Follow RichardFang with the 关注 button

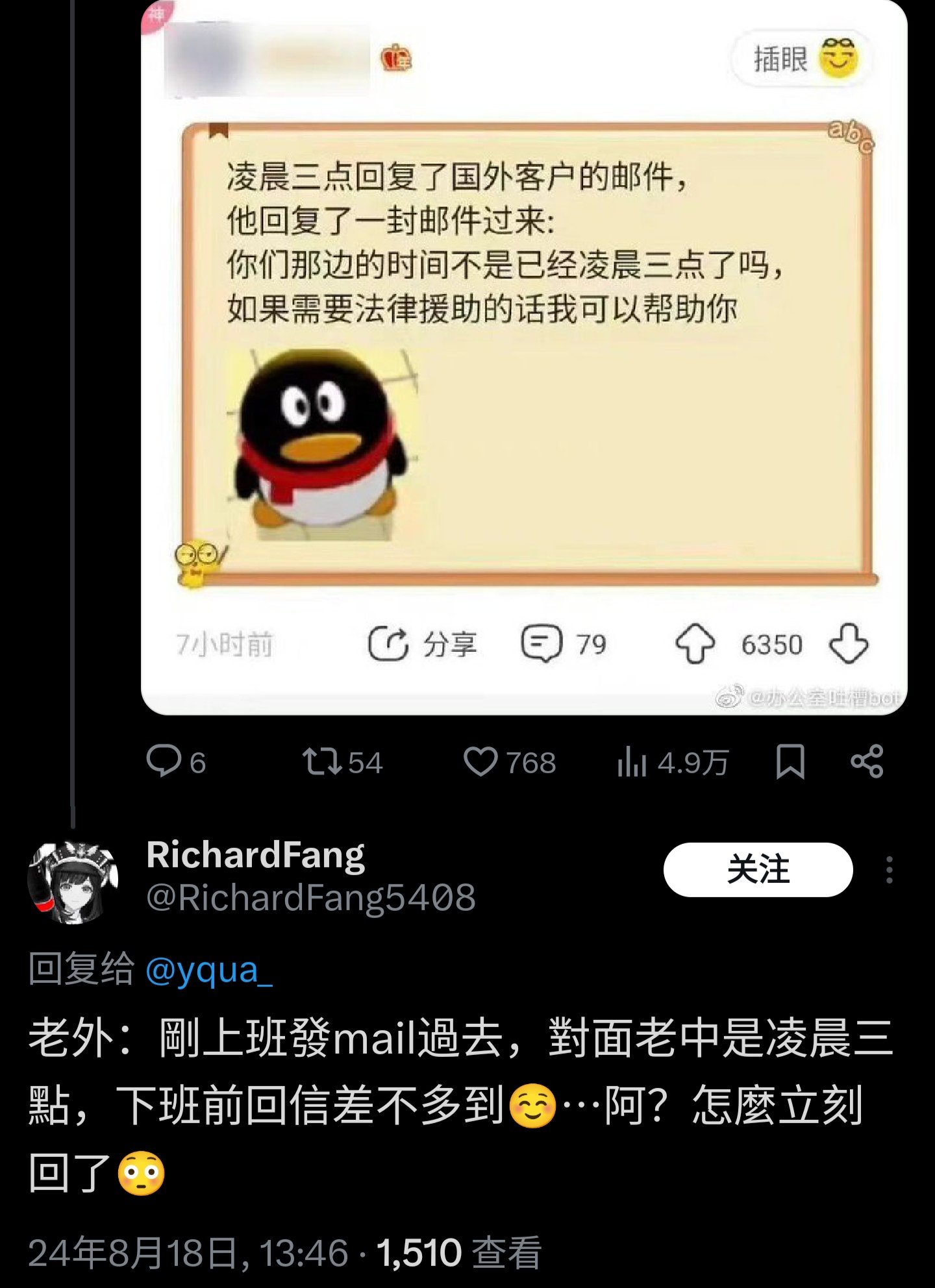pyautogui.click(x=757, y=869)
